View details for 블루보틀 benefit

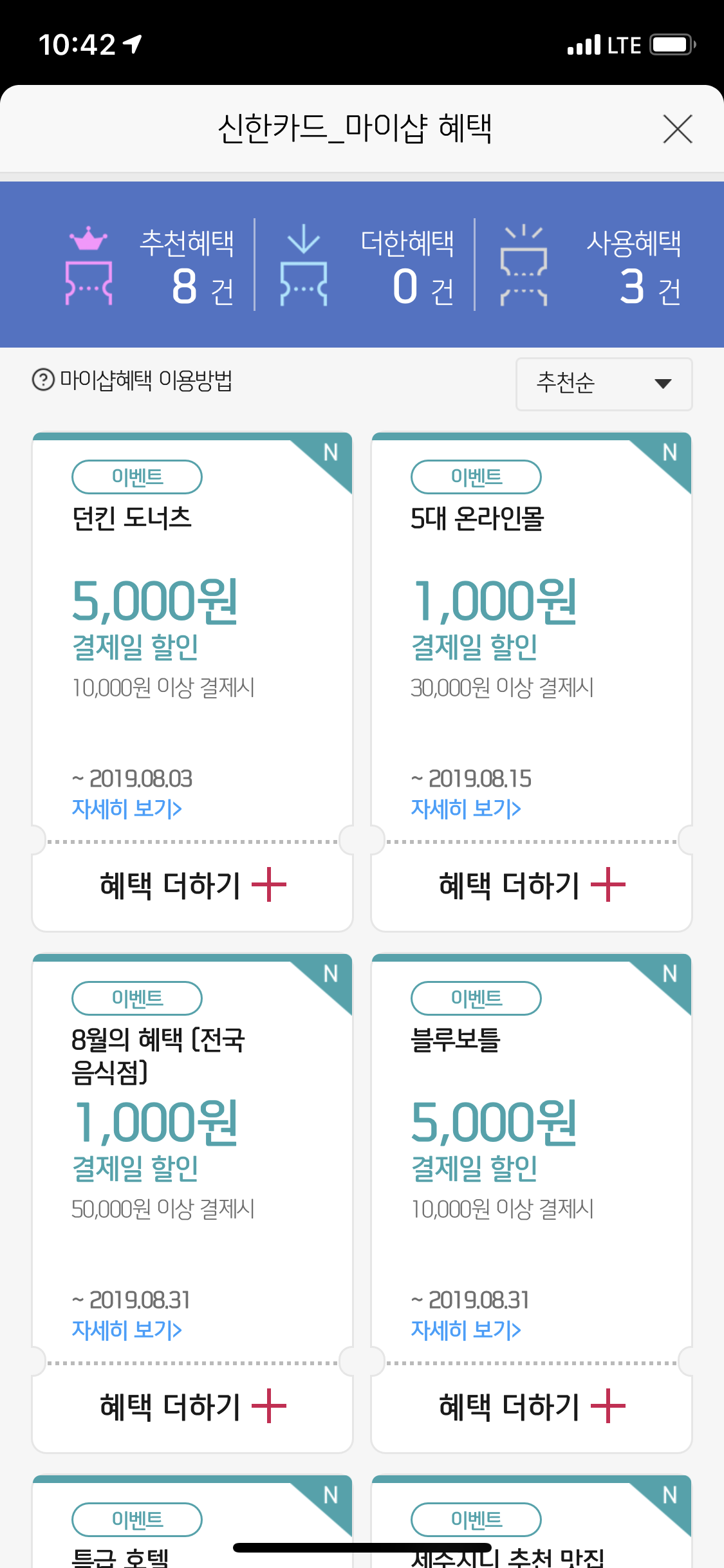pos(466,1330)
